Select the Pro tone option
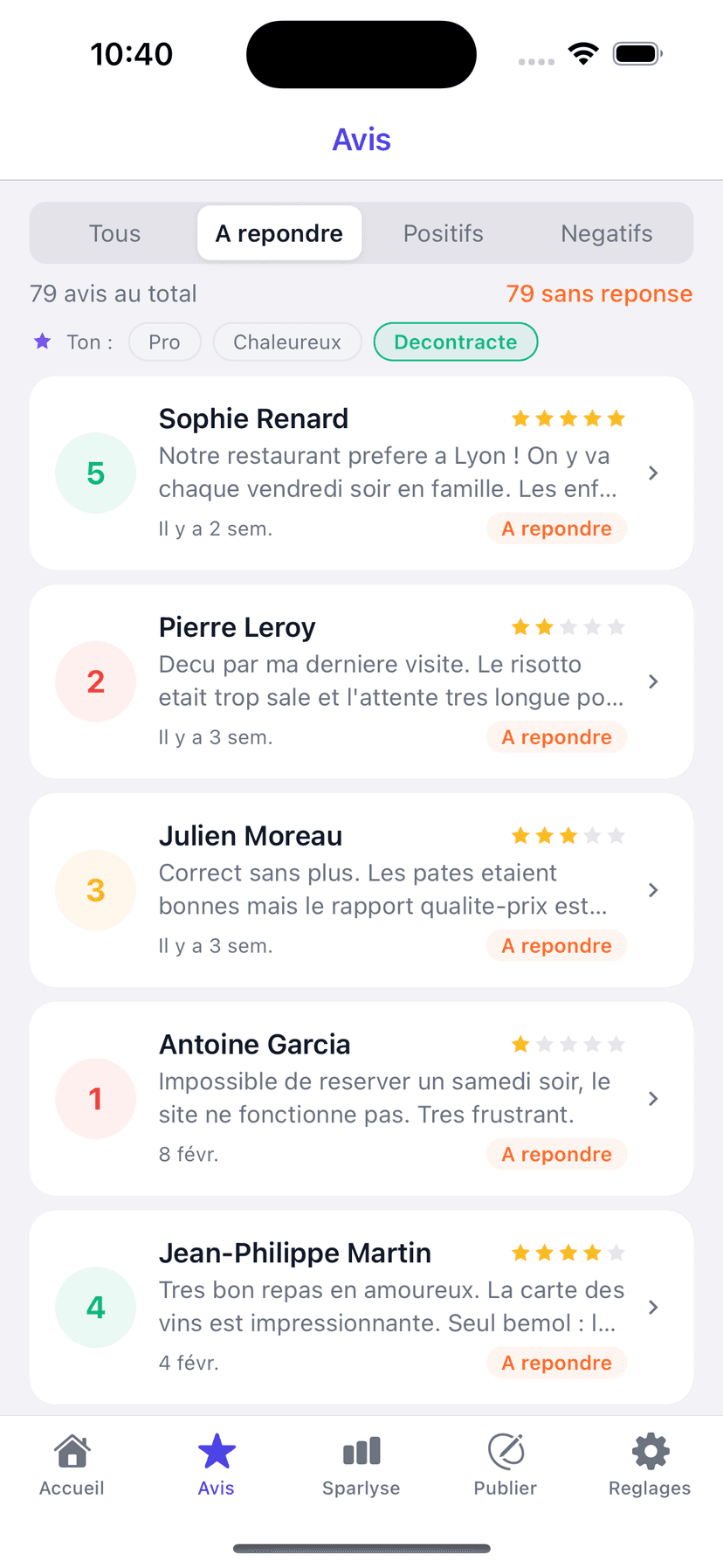Image resolution: width=723 pixels, height=1568 pixels. 164,342
